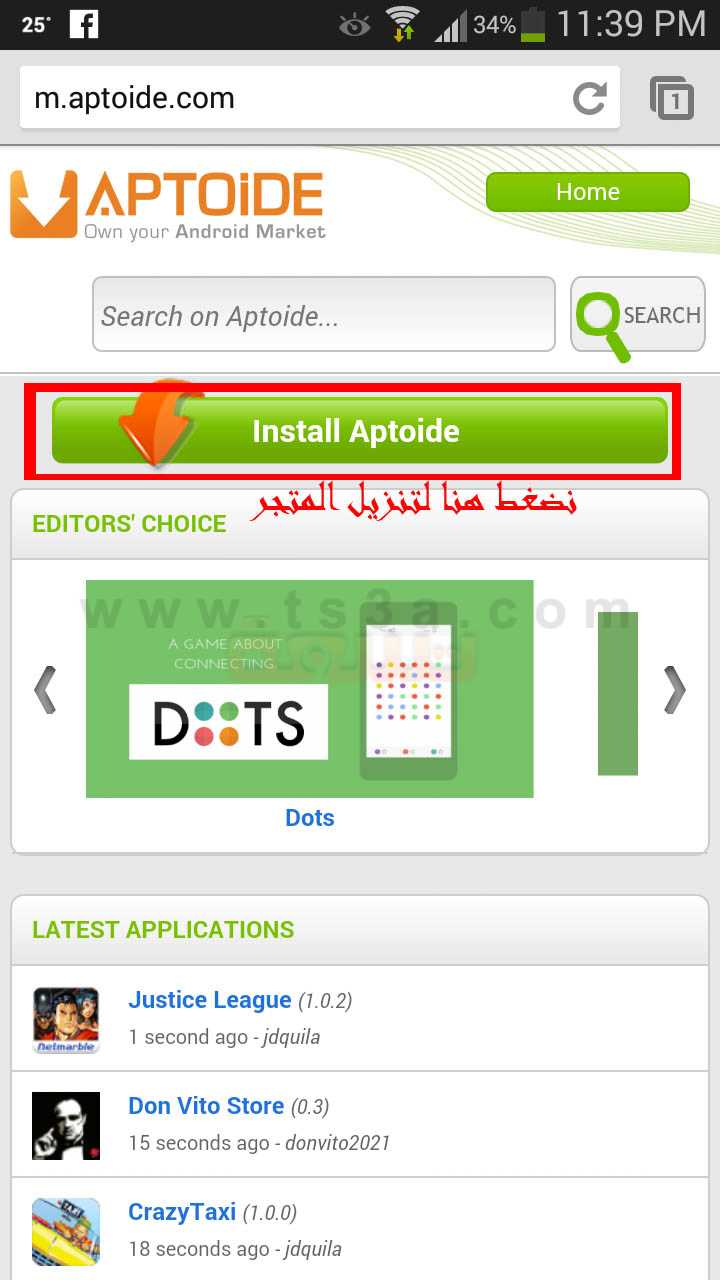Go to the Home button
720x1280 pixels.
click(x=588, y=192)
